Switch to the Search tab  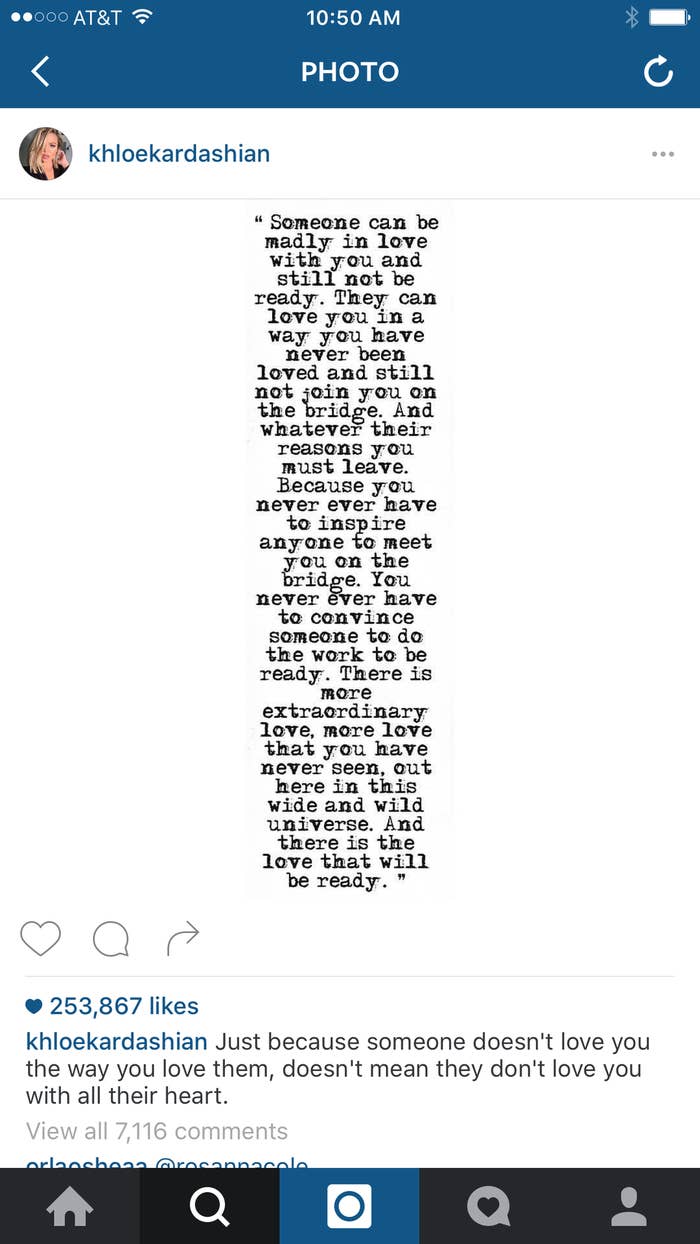[x=209, y=1207]
